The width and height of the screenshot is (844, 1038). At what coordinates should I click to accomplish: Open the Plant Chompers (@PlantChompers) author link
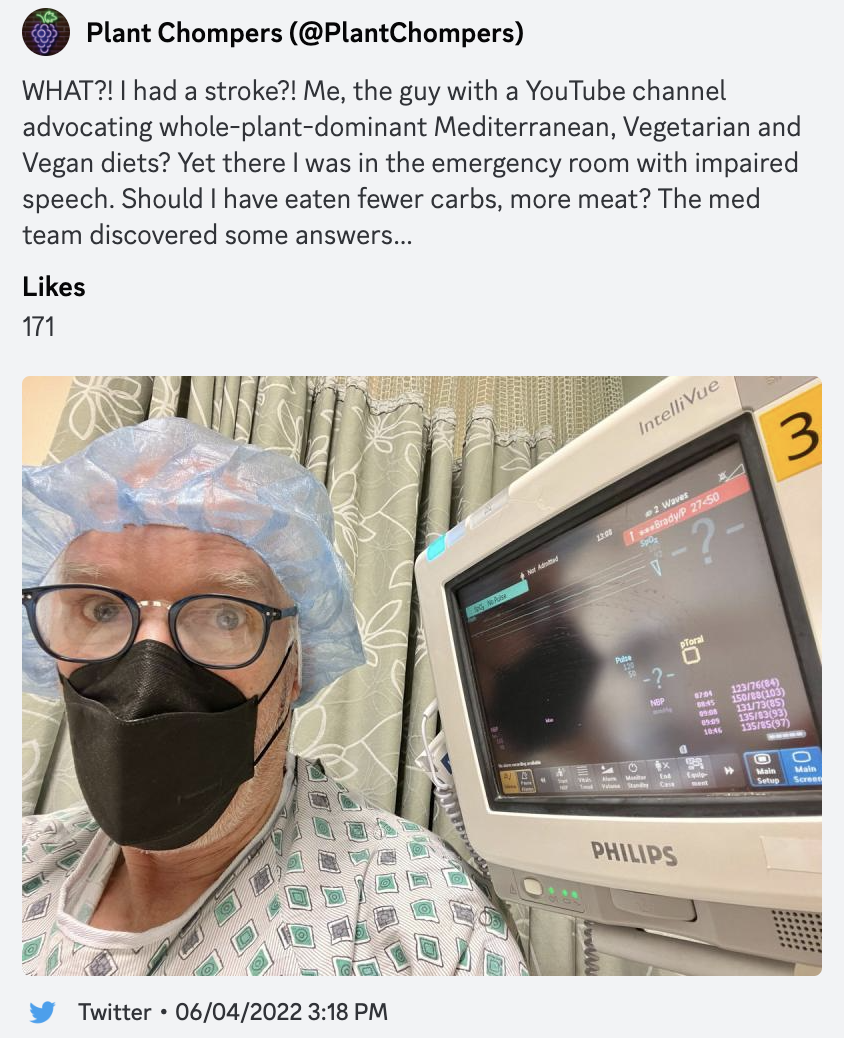pyautogui.click(x=304, y=33)
